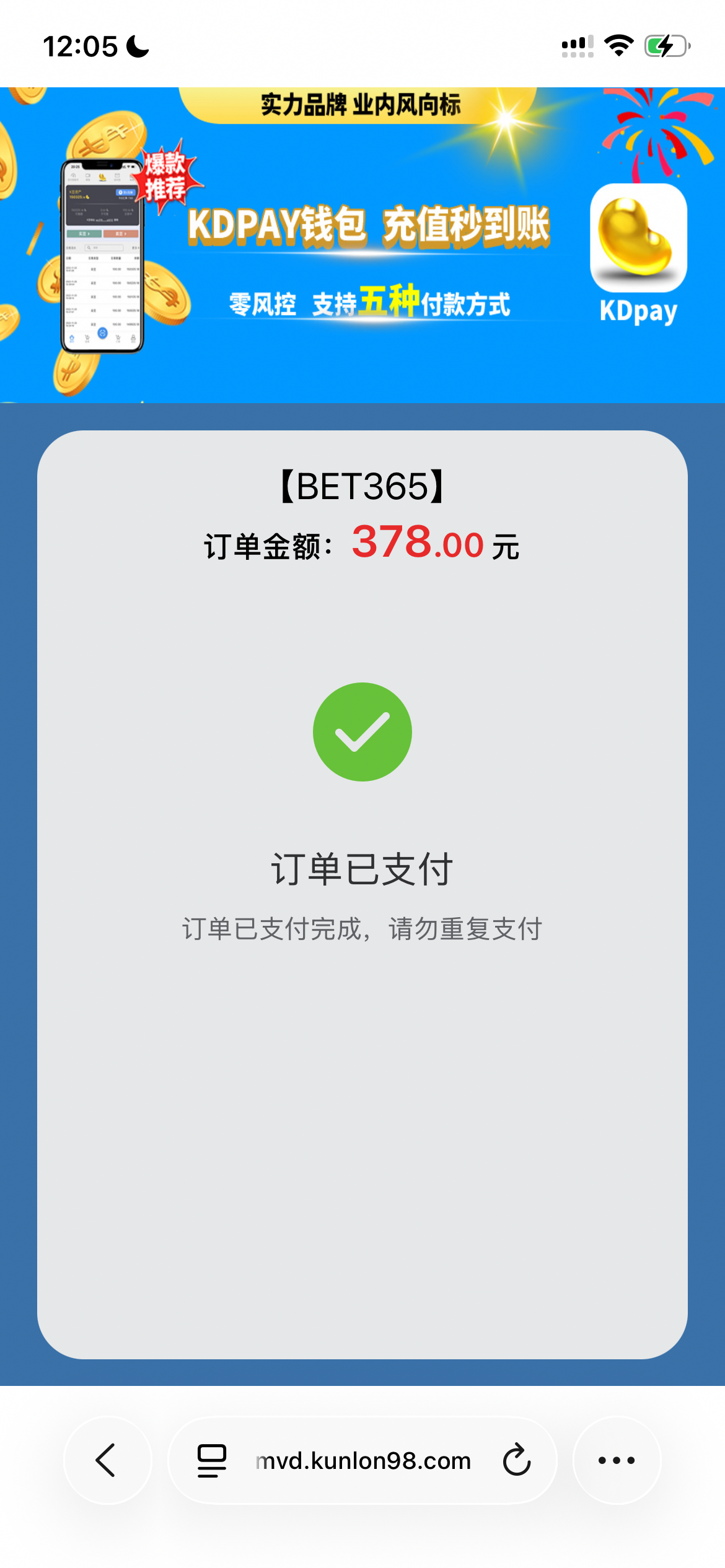Open the page settings icon in address bar
The width and height of the screenshot is (725, 1568).
pyautogui.click(x=211, y=1460)
